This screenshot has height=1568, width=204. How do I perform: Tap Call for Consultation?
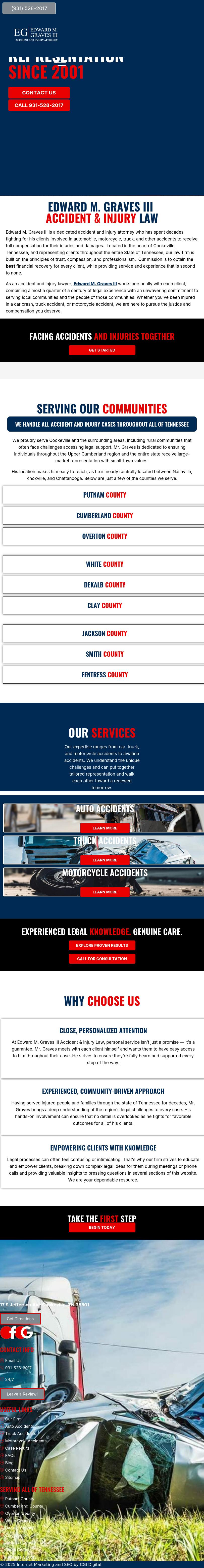[x=102, y=959]
